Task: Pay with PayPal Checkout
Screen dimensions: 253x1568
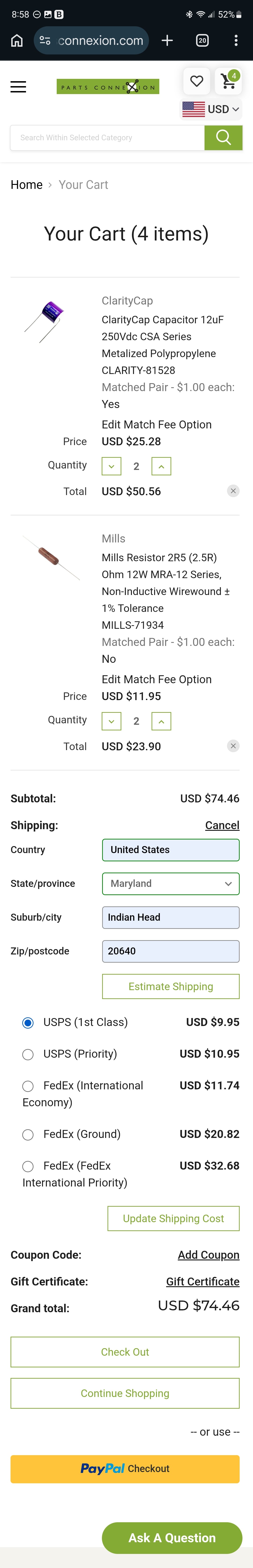Action: pos(125,1469)
